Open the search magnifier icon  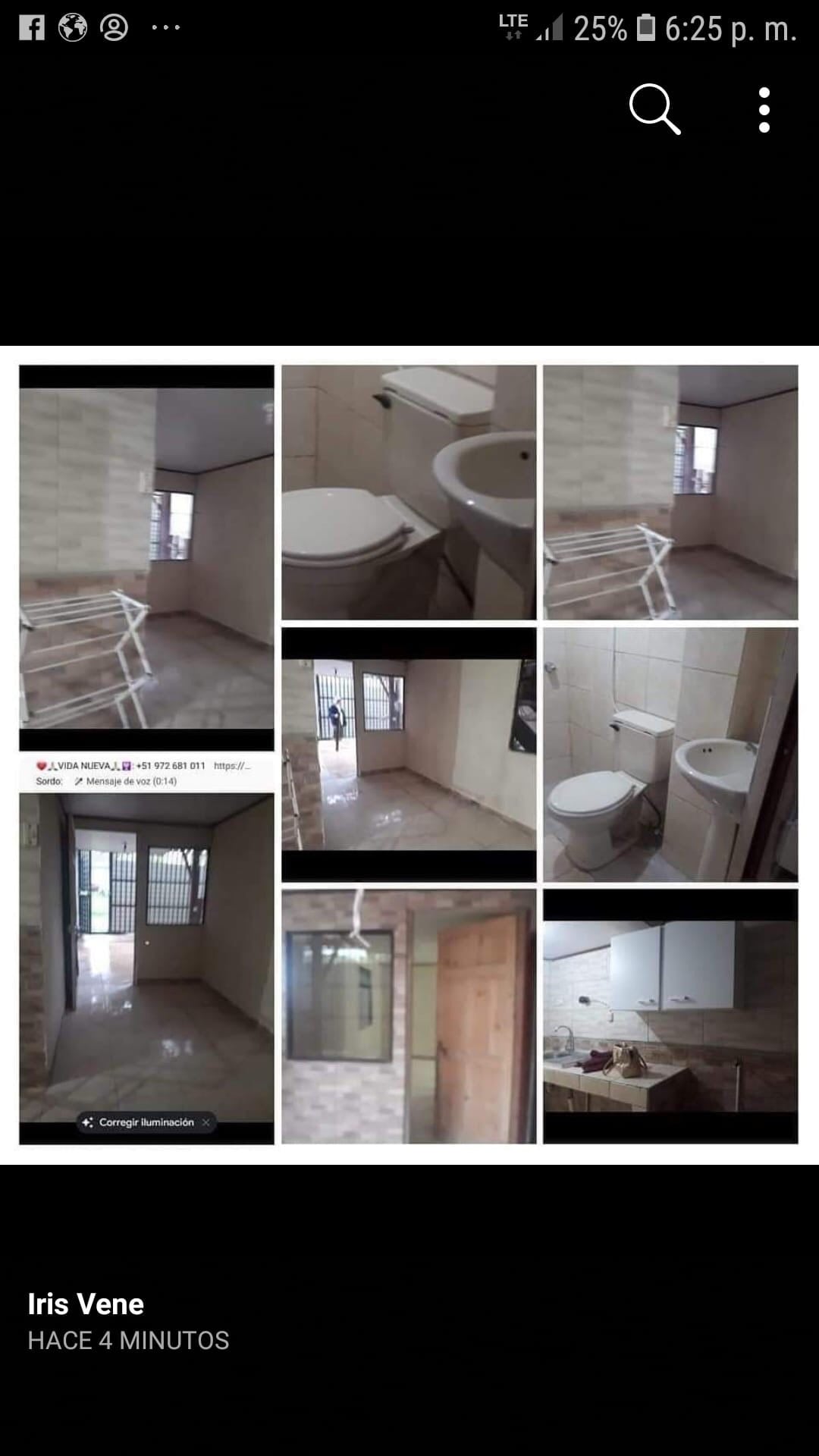pyautogui.click(x=654, y=110)
